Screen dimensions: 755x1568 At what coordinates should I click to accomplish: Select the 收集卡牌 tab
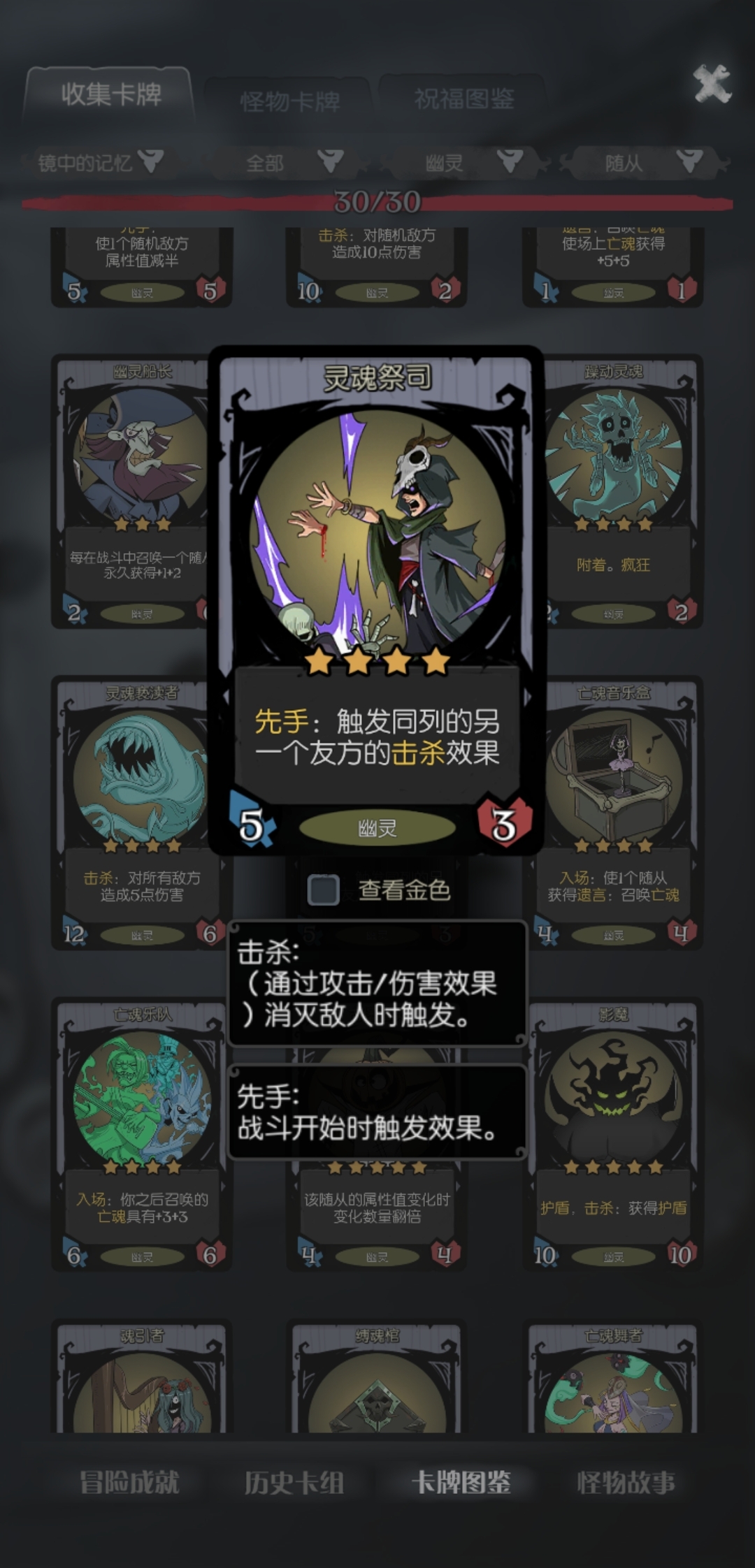110,94
